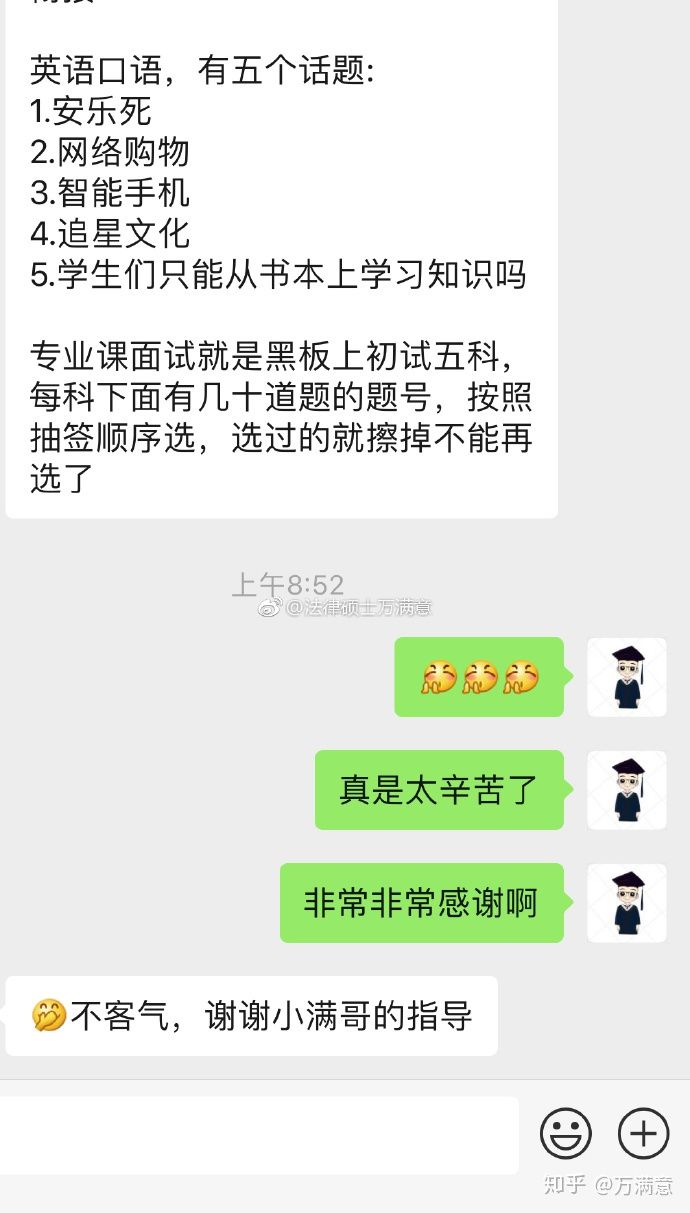Open sender's avatar beside 非常非常感谢啊
Image resolution: width=690 pixels, height=1213 pixels.
click(x=627, y=903)
